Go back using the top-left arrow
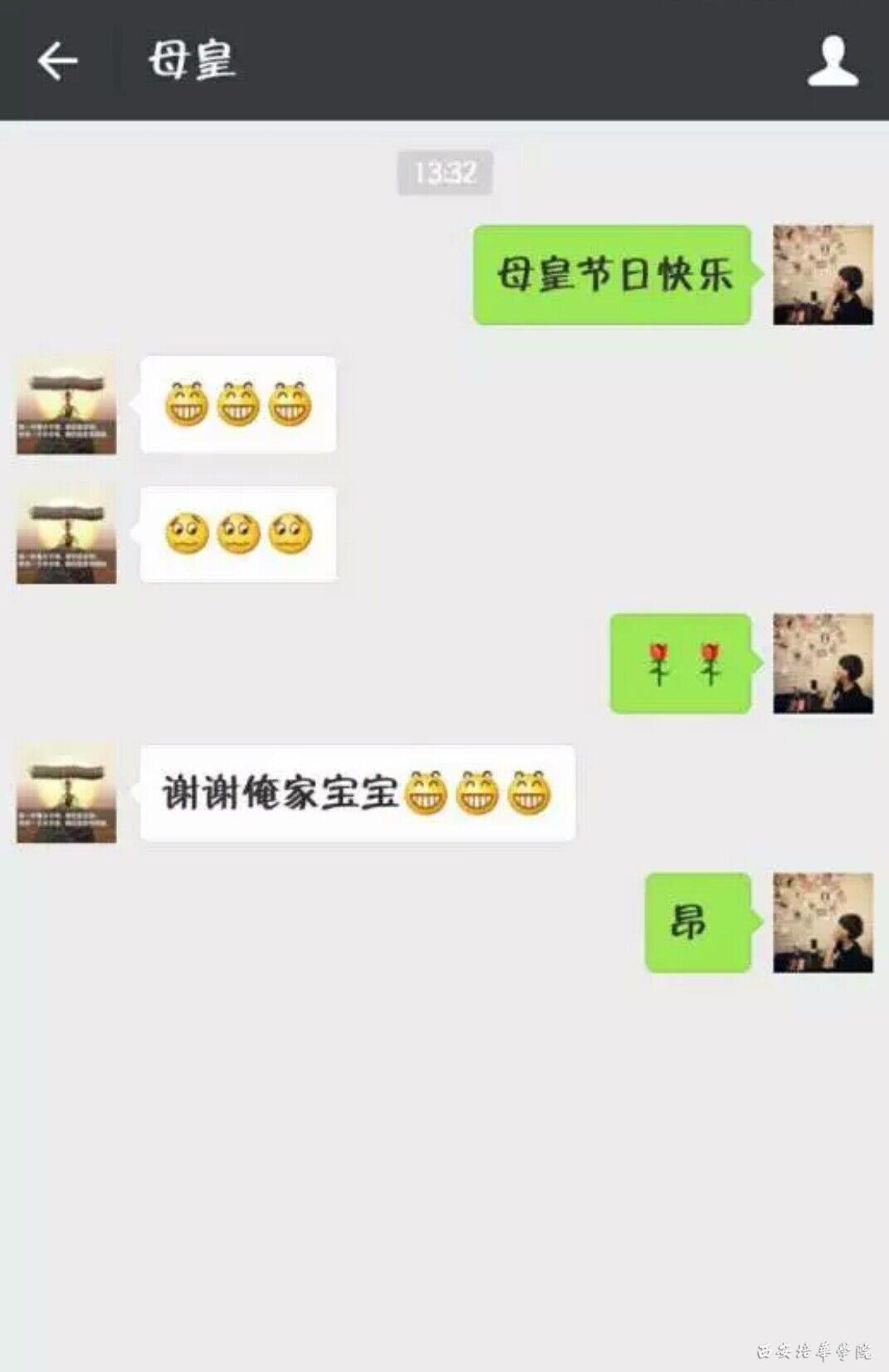889x1372 pixels. click(x=57, y=61)
